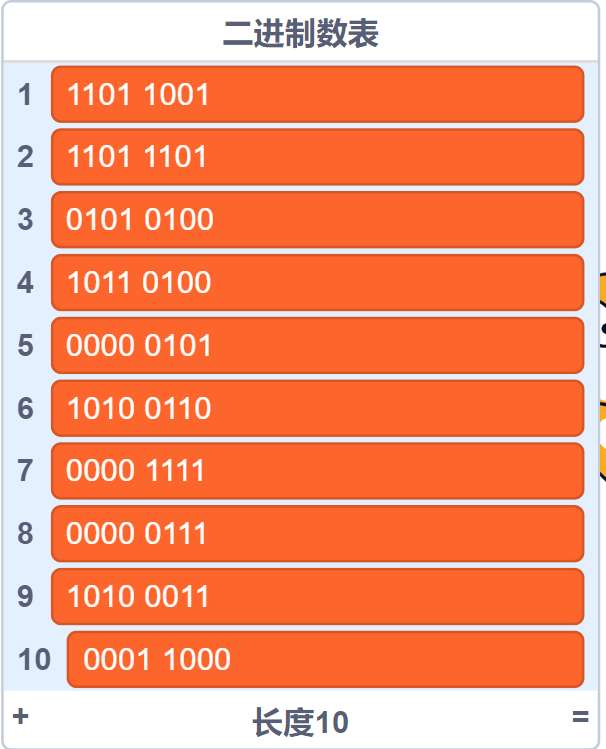
Task: Select item 8 field 0000 0111
Action: click(317, 534)
